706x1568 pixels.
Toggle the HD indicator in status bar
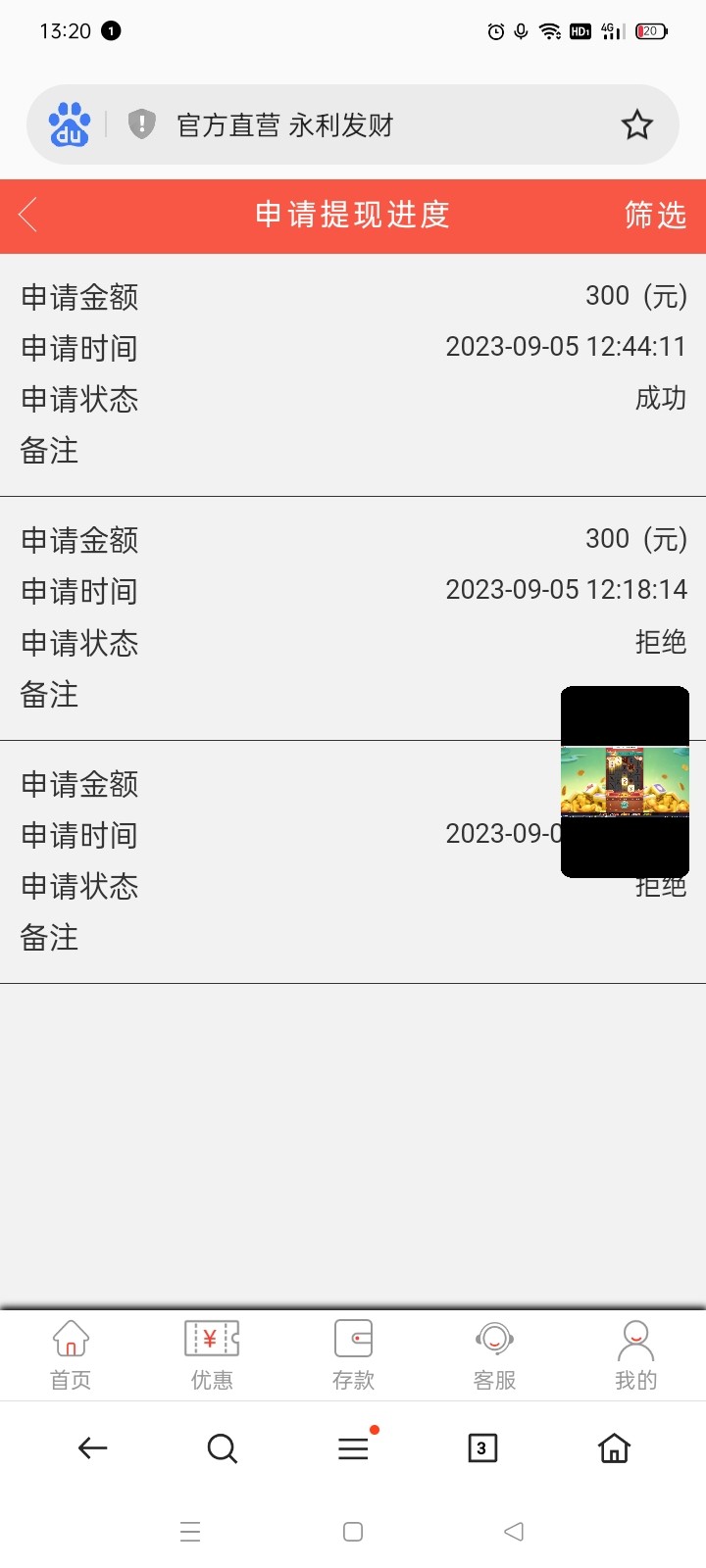580,31
